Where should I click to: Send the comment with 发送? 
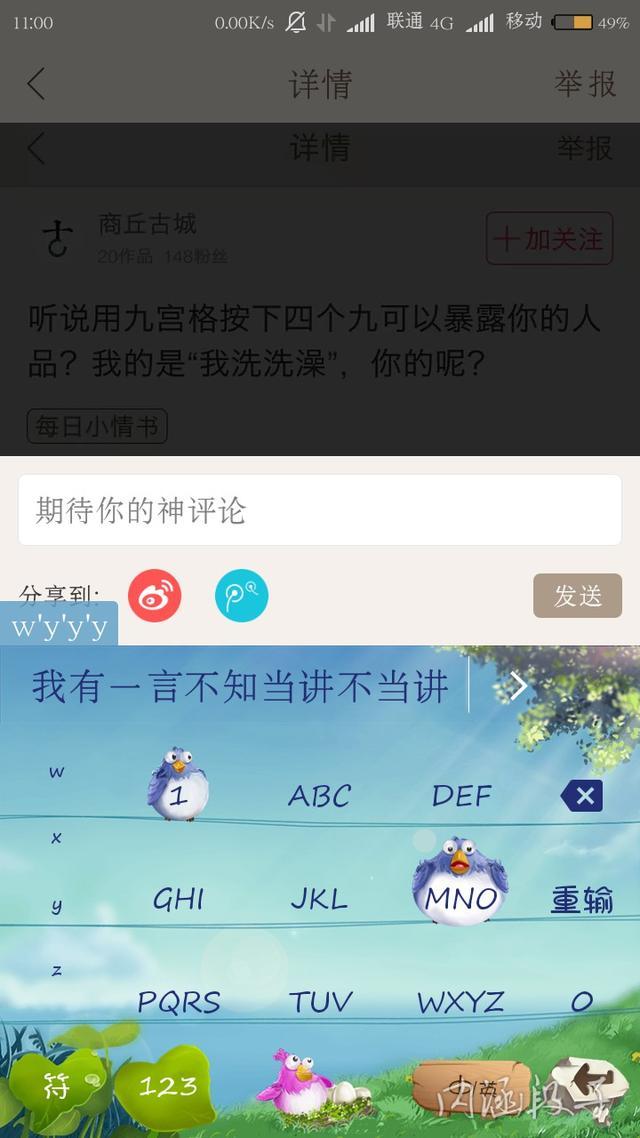pos(578,596)
